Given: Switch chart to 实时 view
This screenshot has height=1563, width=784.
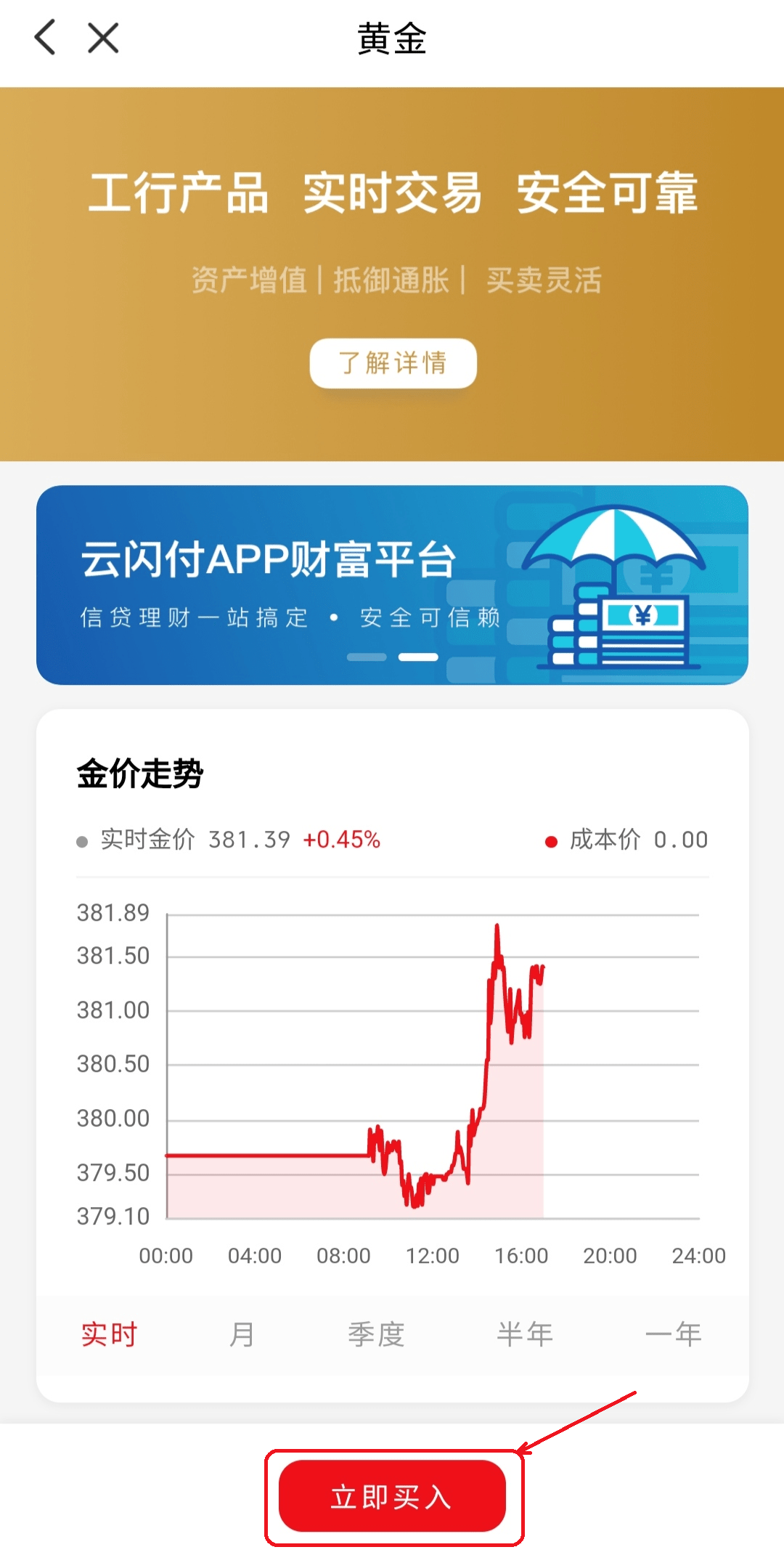Looking at the screenshot, I should pyautogui.click(x=108, y=1333).
